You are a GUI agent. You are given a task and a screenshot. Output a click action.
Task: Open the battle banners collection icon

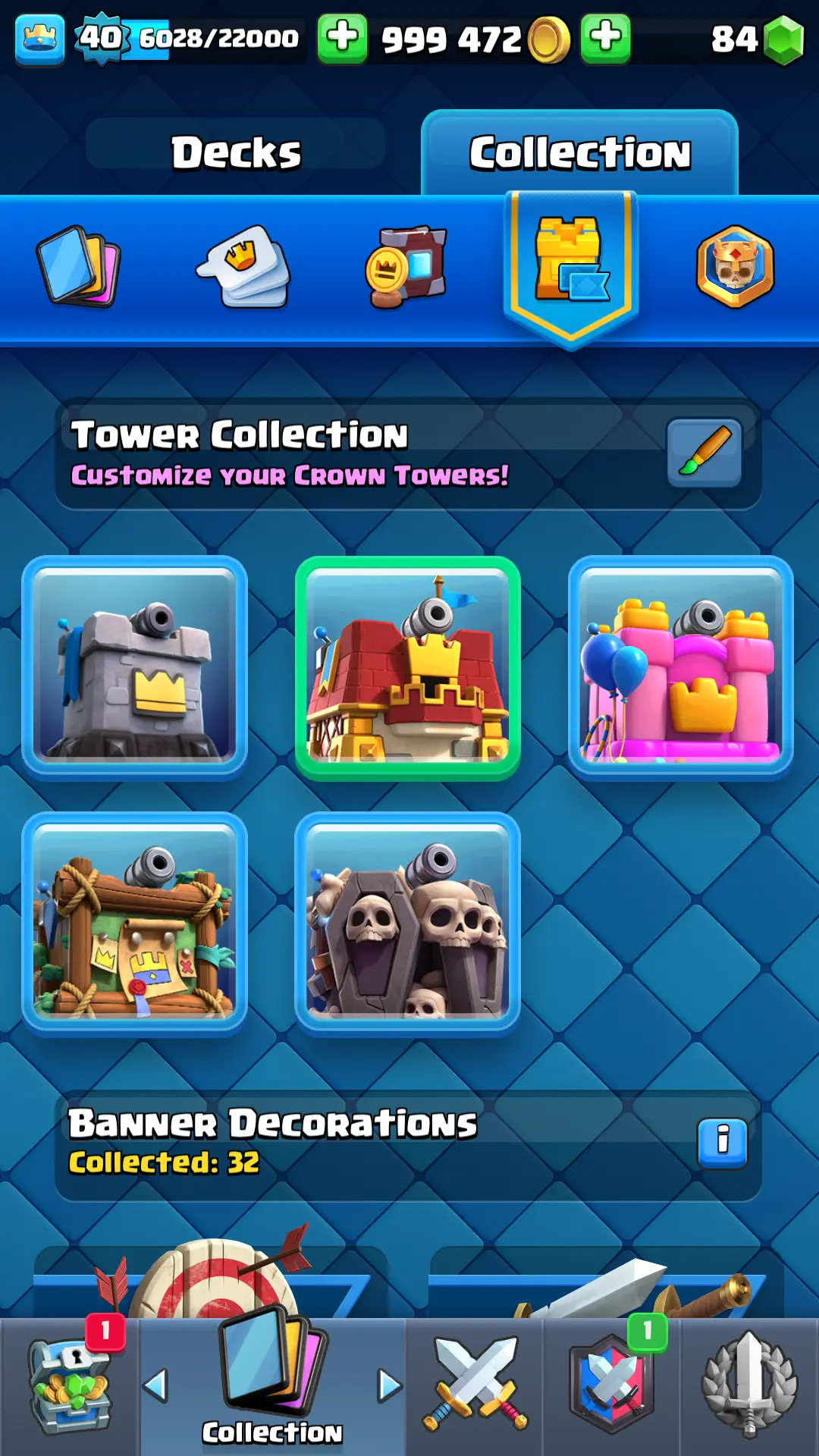[x=407, y=266]
